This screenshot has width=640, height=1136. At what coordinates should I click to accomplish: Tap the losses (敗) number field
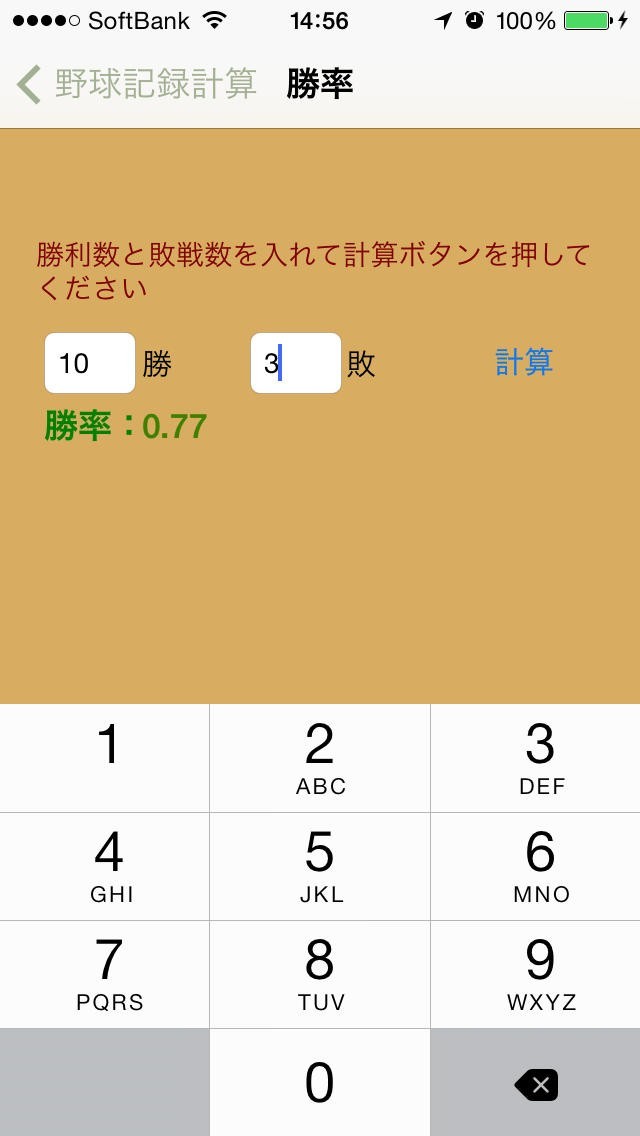tap(296, 363)
